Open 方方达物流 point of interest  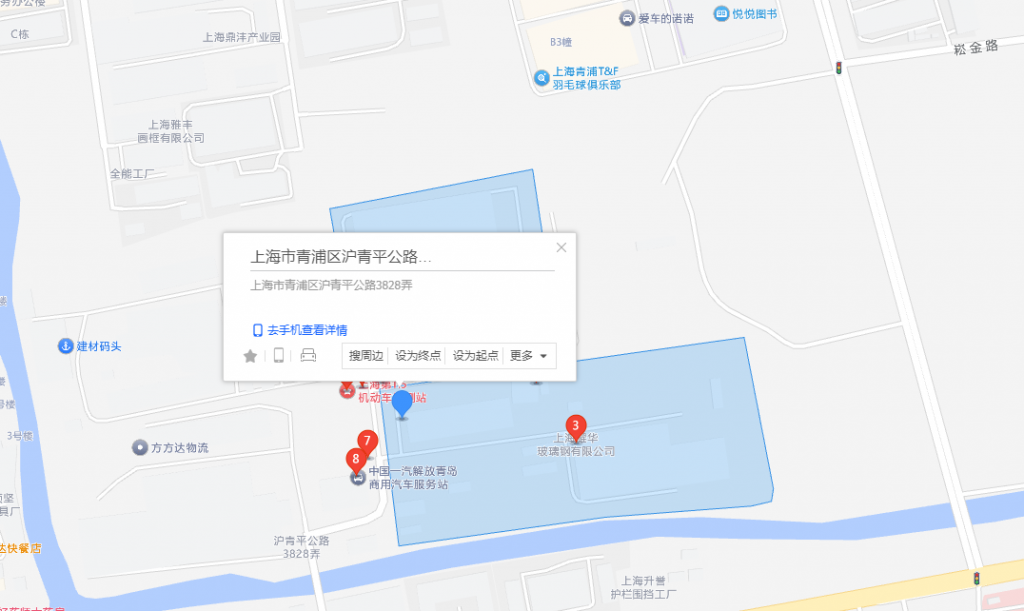[170, 447]
